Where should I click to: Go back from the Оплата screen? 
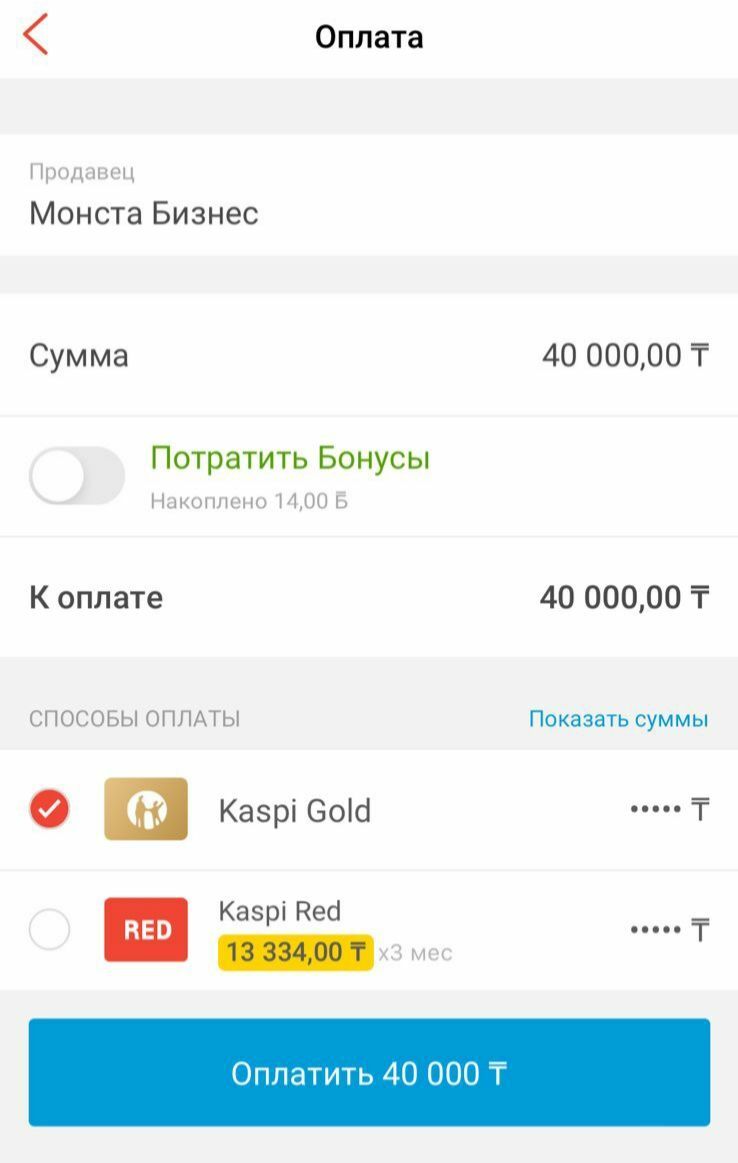(x=36, y=36)
